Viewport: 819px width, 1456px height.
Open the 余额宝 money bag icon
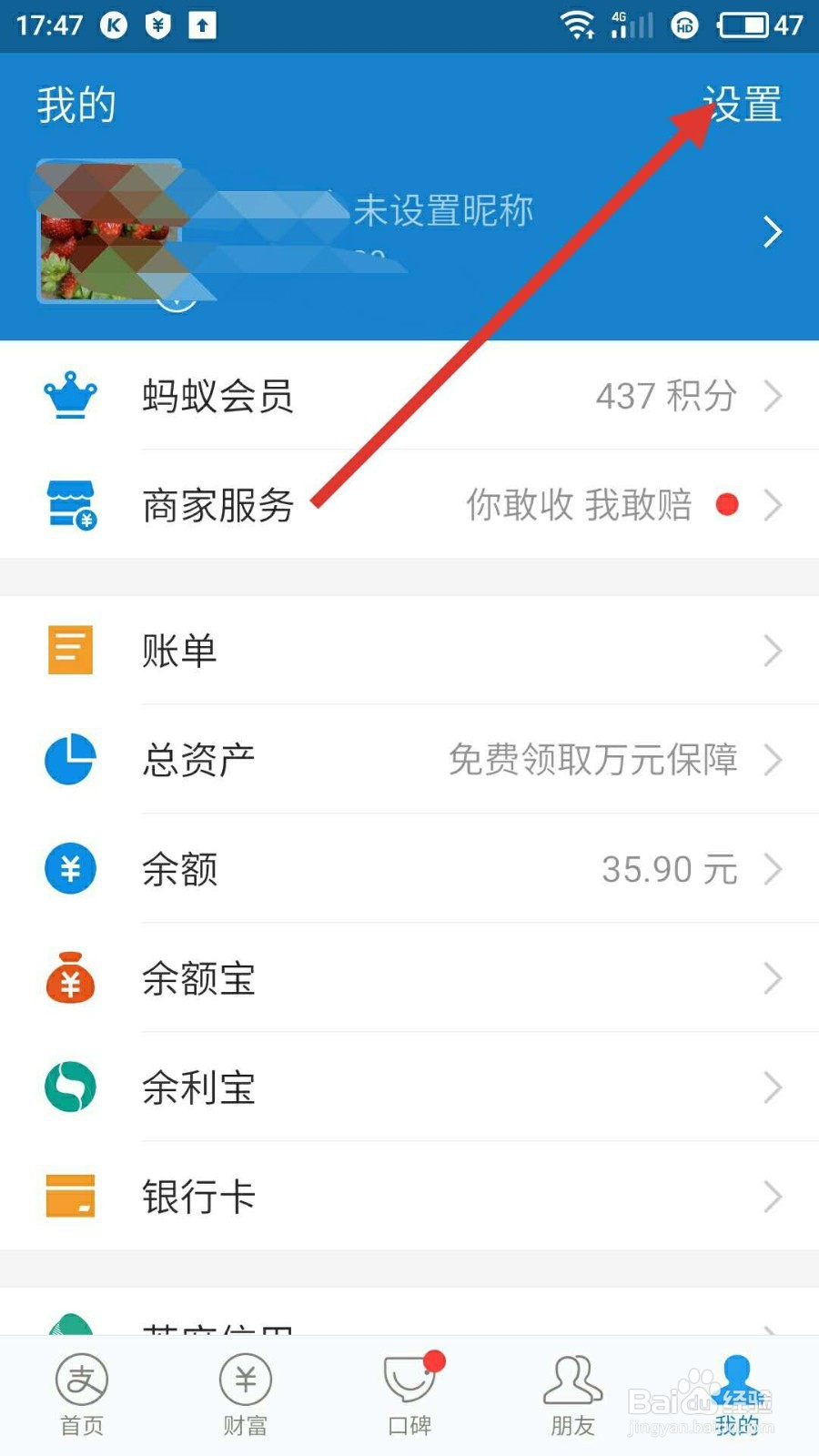[x=70, y=978]
